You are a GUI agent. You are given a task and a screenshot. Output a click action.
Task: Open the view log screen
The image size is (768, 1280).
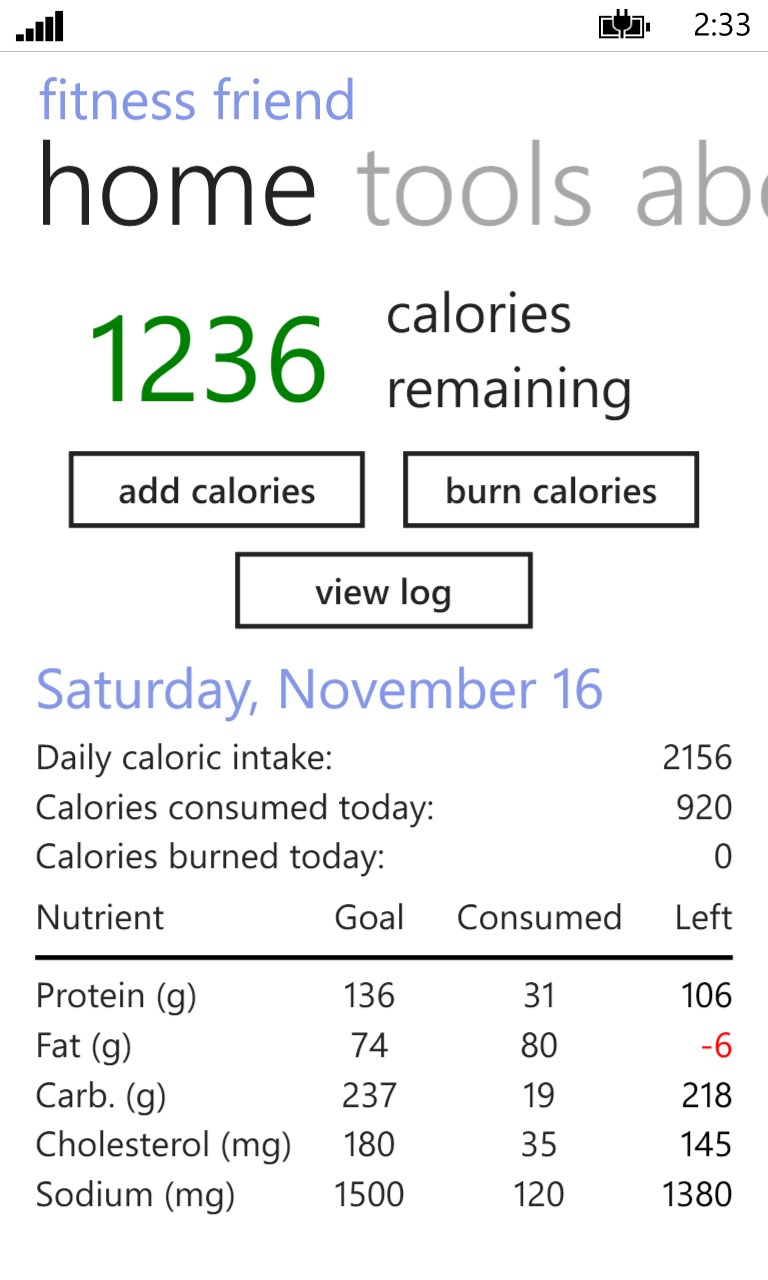coord(383,591)
